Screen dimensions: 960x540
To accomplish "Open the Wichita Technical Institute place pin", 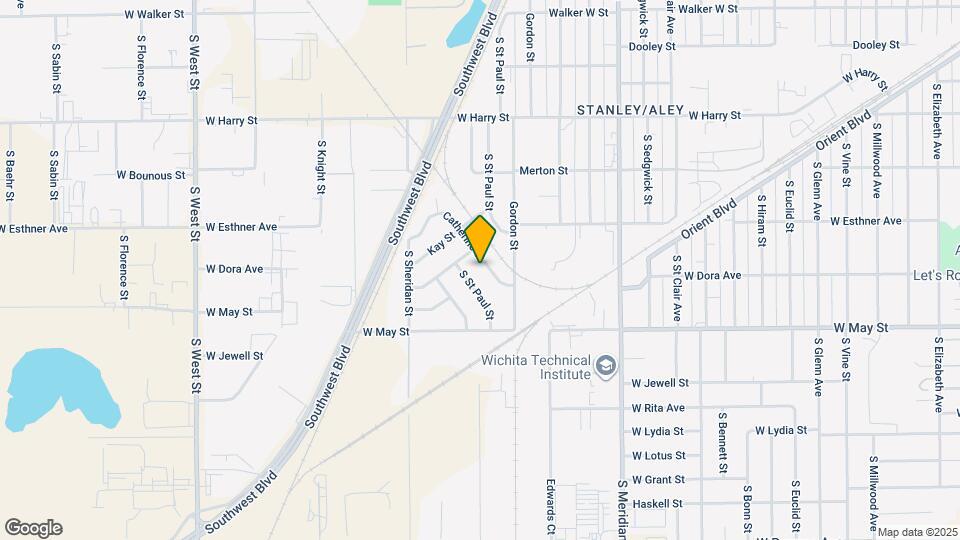I will tap(606, 367).
